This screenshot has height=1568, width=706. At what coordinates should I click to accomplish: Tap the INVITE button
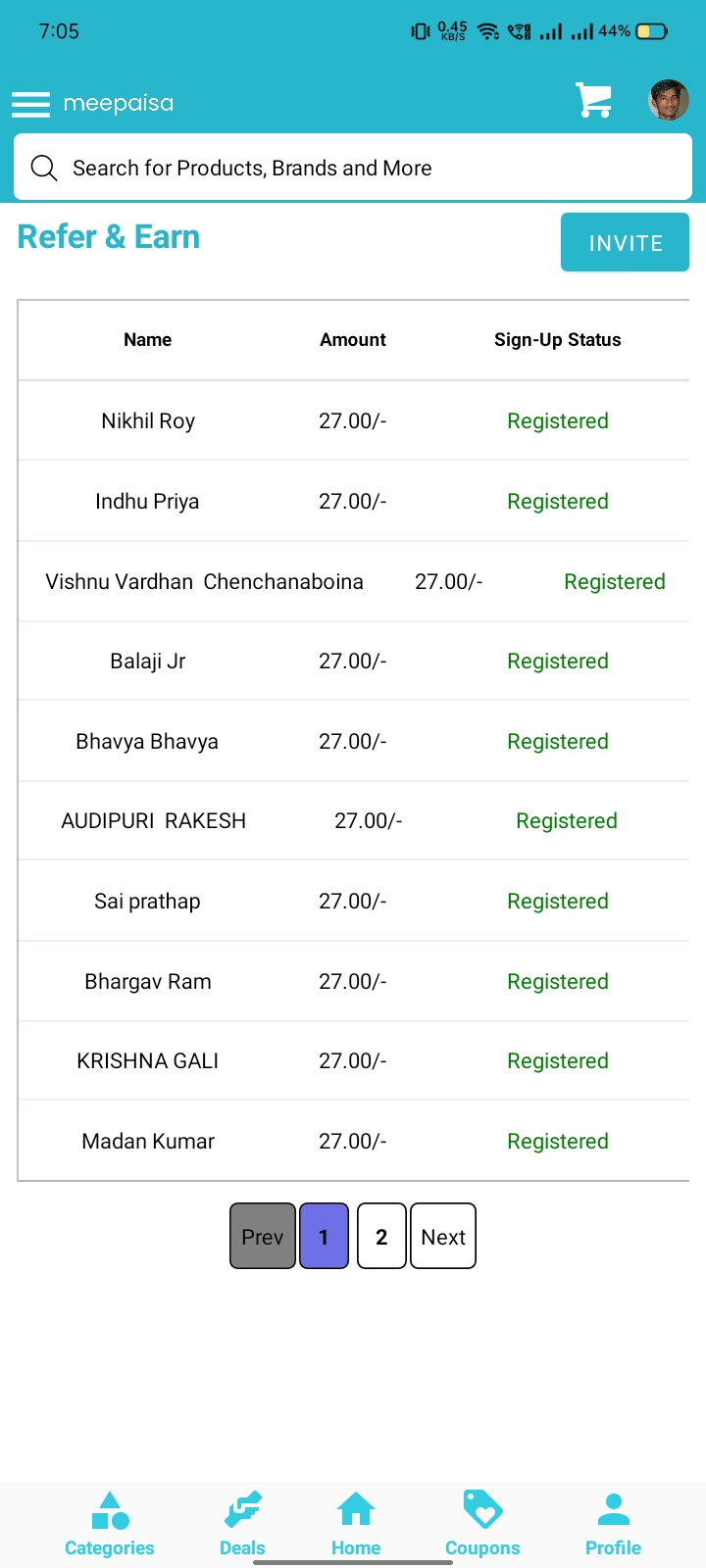click(x=626, y=242)
